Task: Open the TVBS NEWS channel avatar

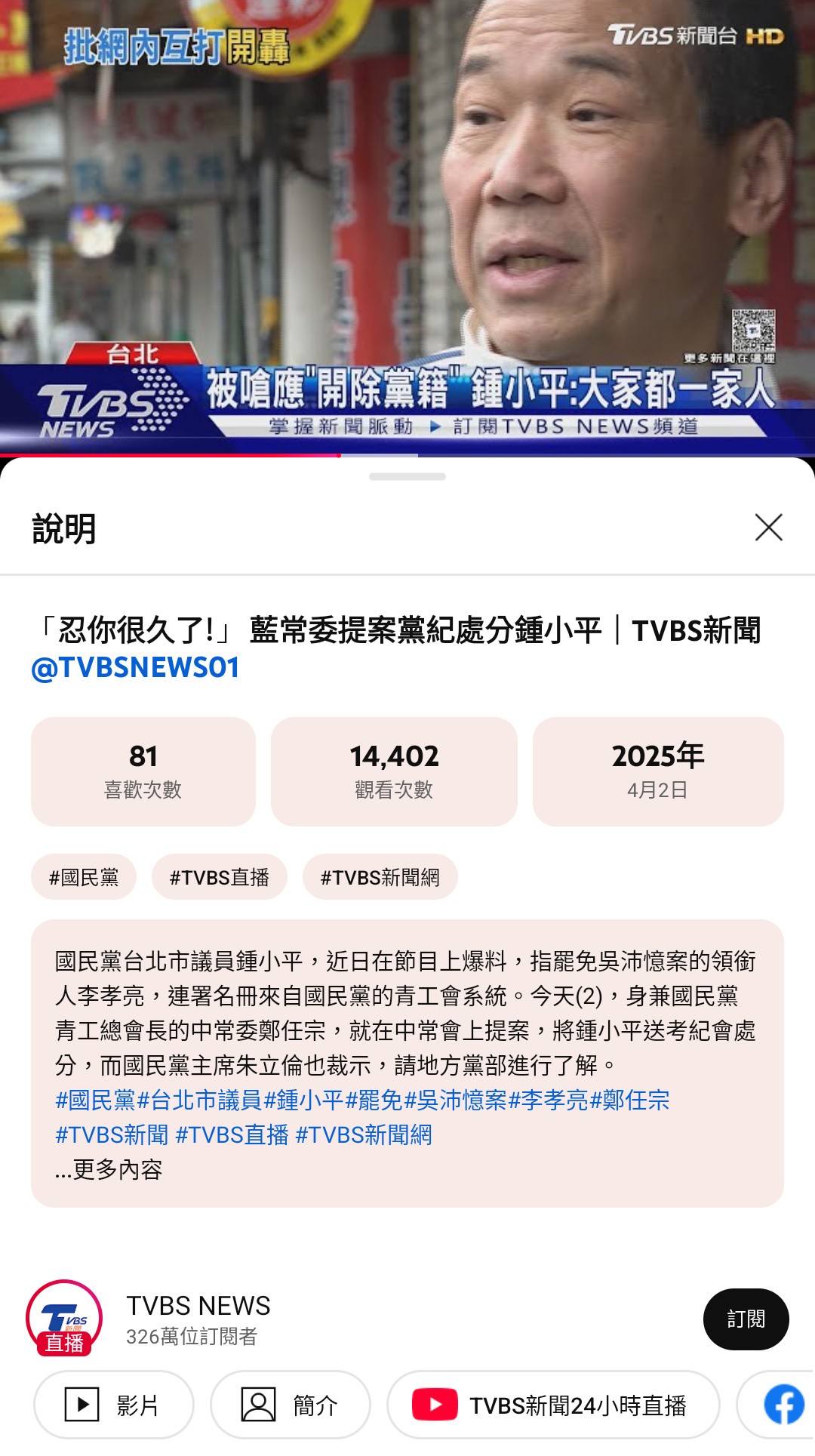Action: click(64, 1318)
